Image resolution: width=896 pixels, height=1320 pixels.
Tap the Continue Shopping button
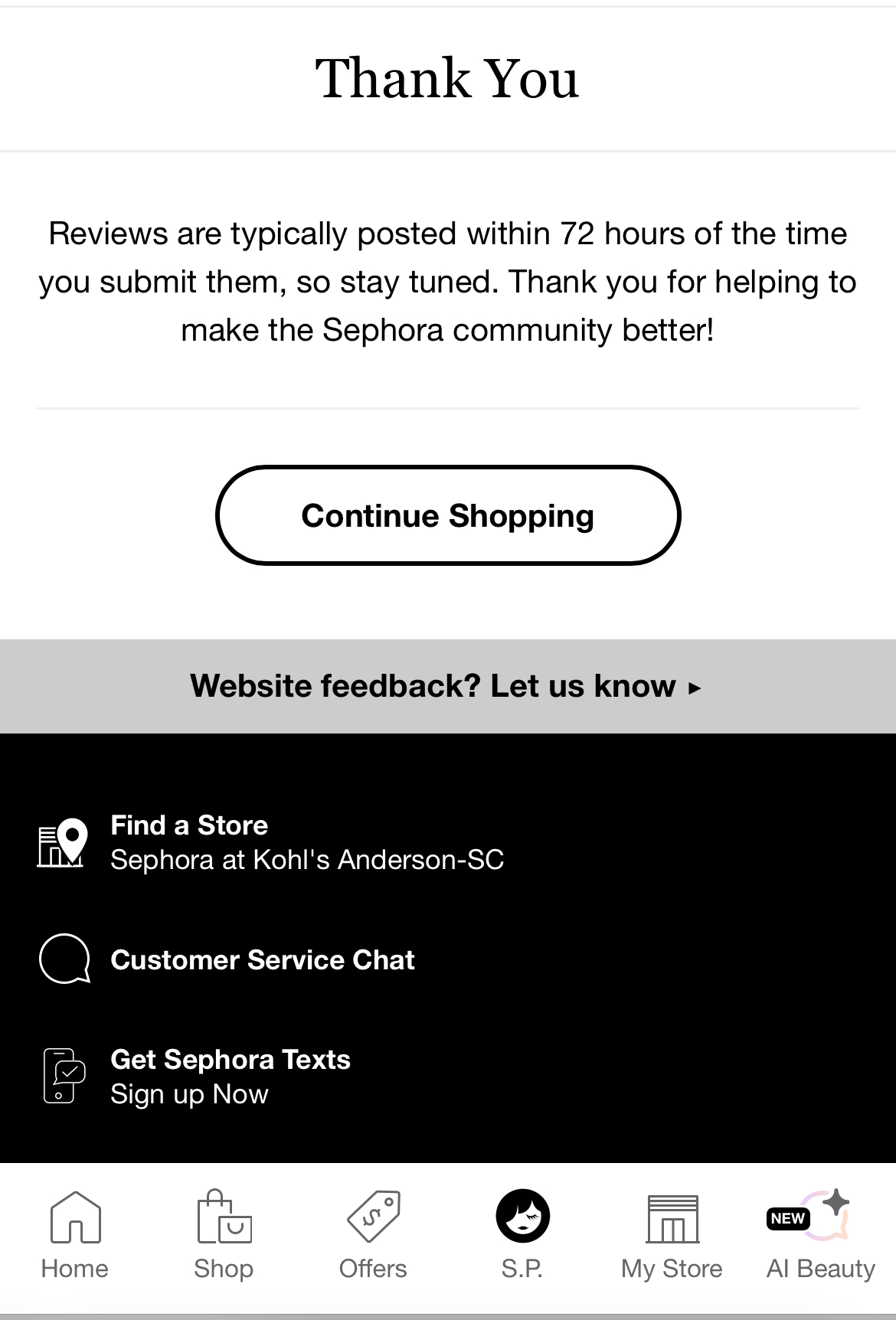pos(448,515)
